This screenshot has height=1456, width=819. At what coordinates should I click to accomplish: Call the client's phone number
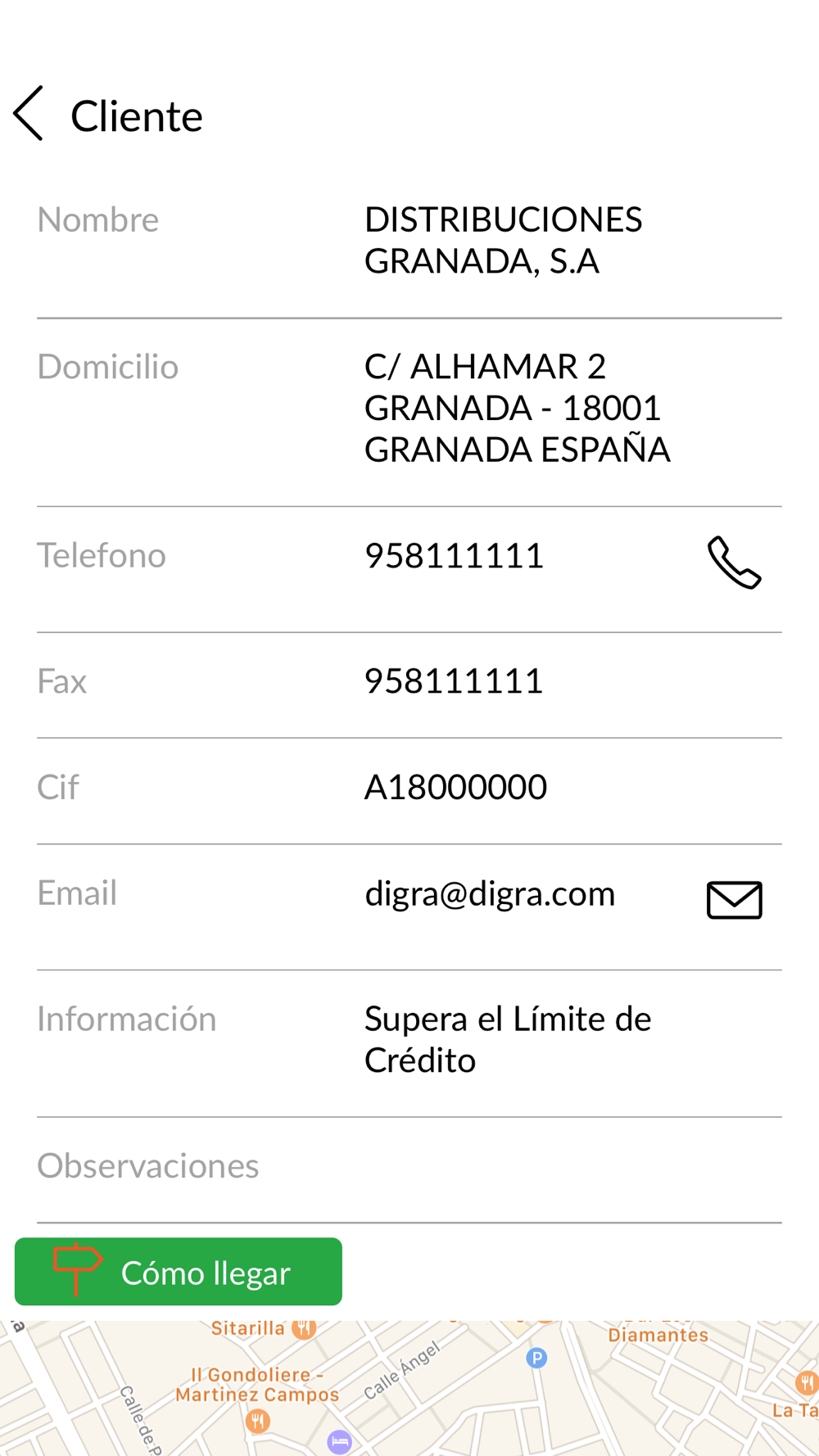click(x=735, y=563)
